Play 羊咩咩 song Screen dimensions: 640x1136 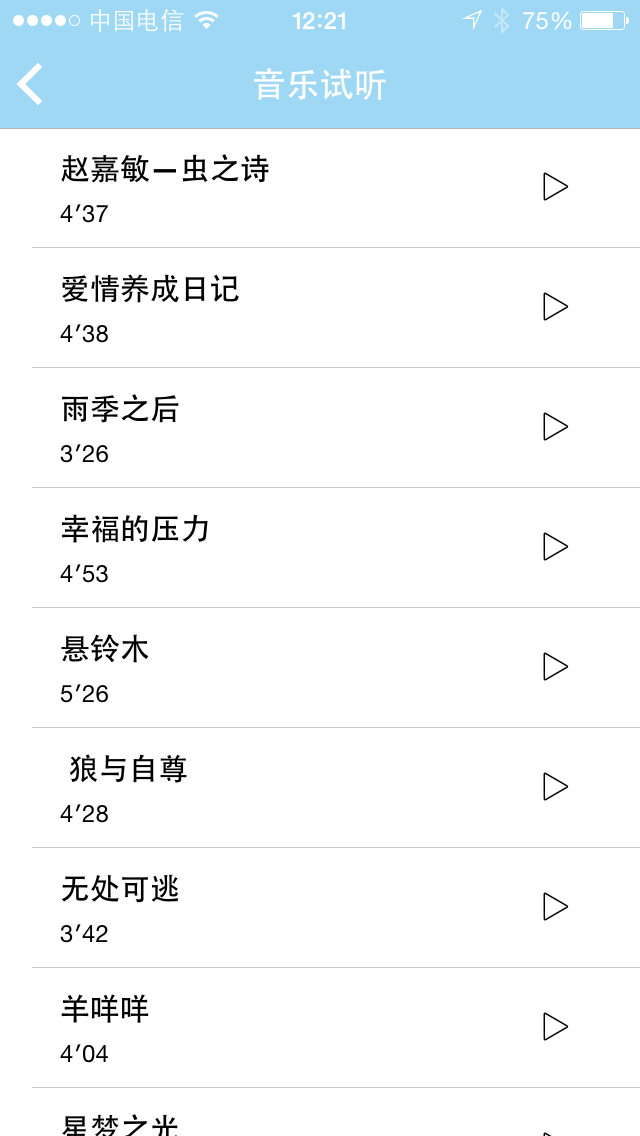[x=555, y=1027]
